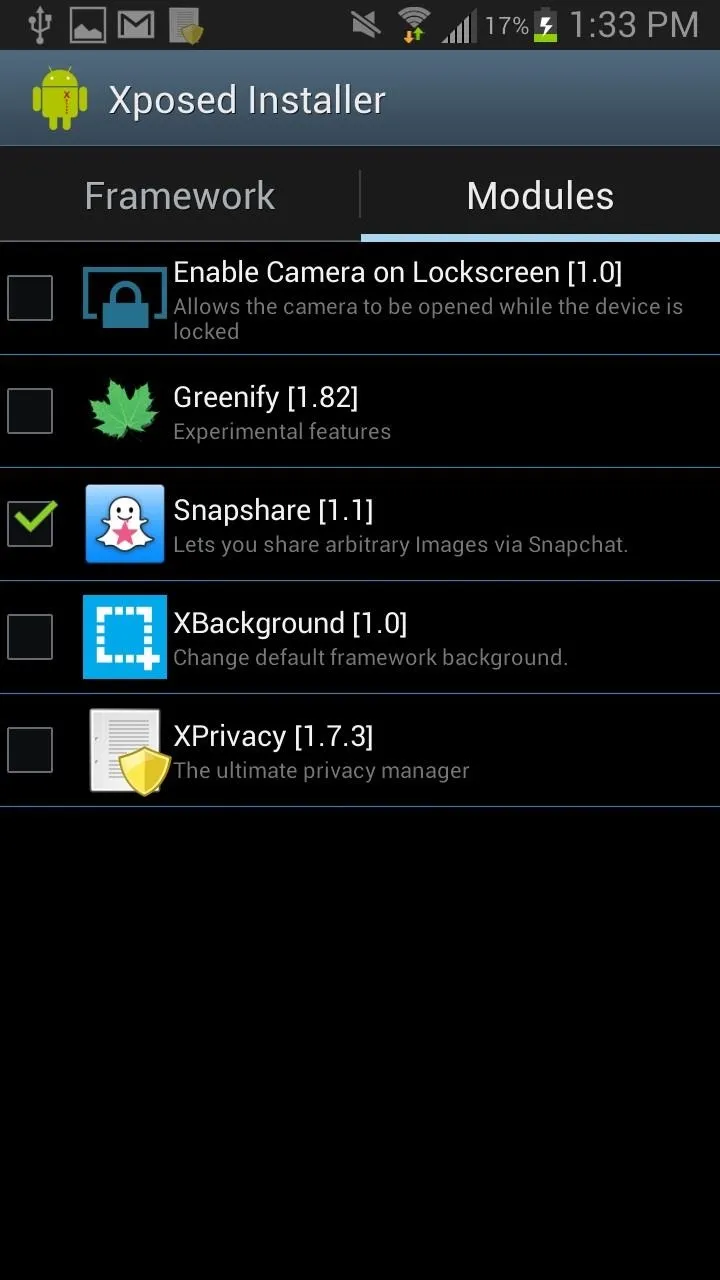Screen dimensions: 720x1280
Task: Open the Greenify module row
Action: click(360, 411)
